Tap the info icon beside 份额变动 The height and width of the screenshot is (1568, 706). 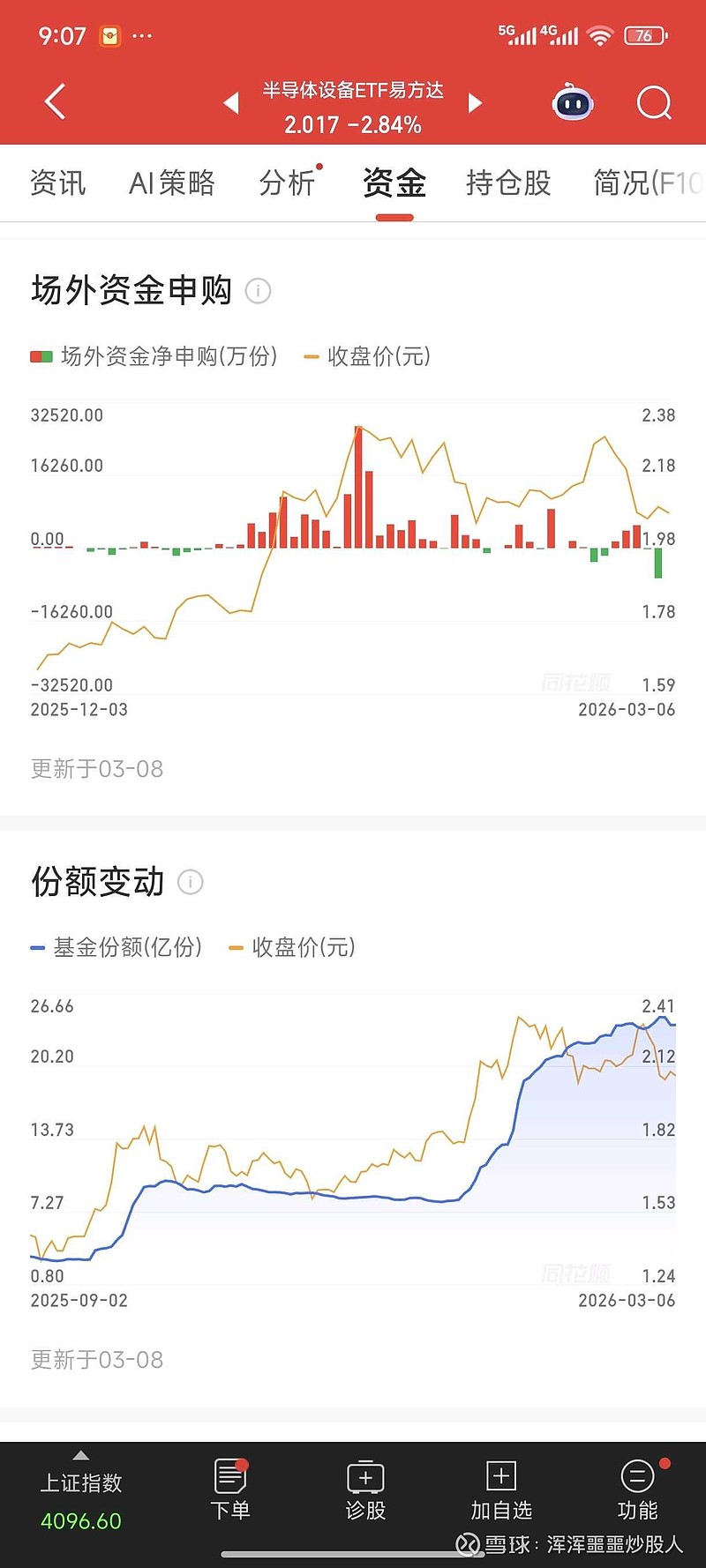[190, 882]
